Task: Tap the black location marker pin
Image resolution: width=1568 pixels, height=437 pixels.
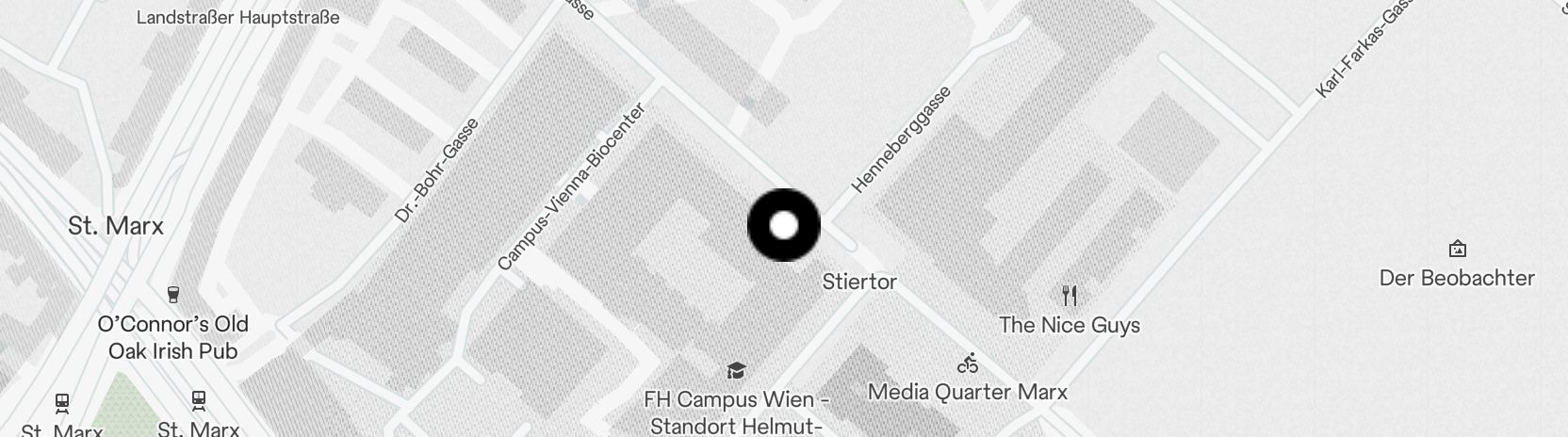Action: click(784, 225)
